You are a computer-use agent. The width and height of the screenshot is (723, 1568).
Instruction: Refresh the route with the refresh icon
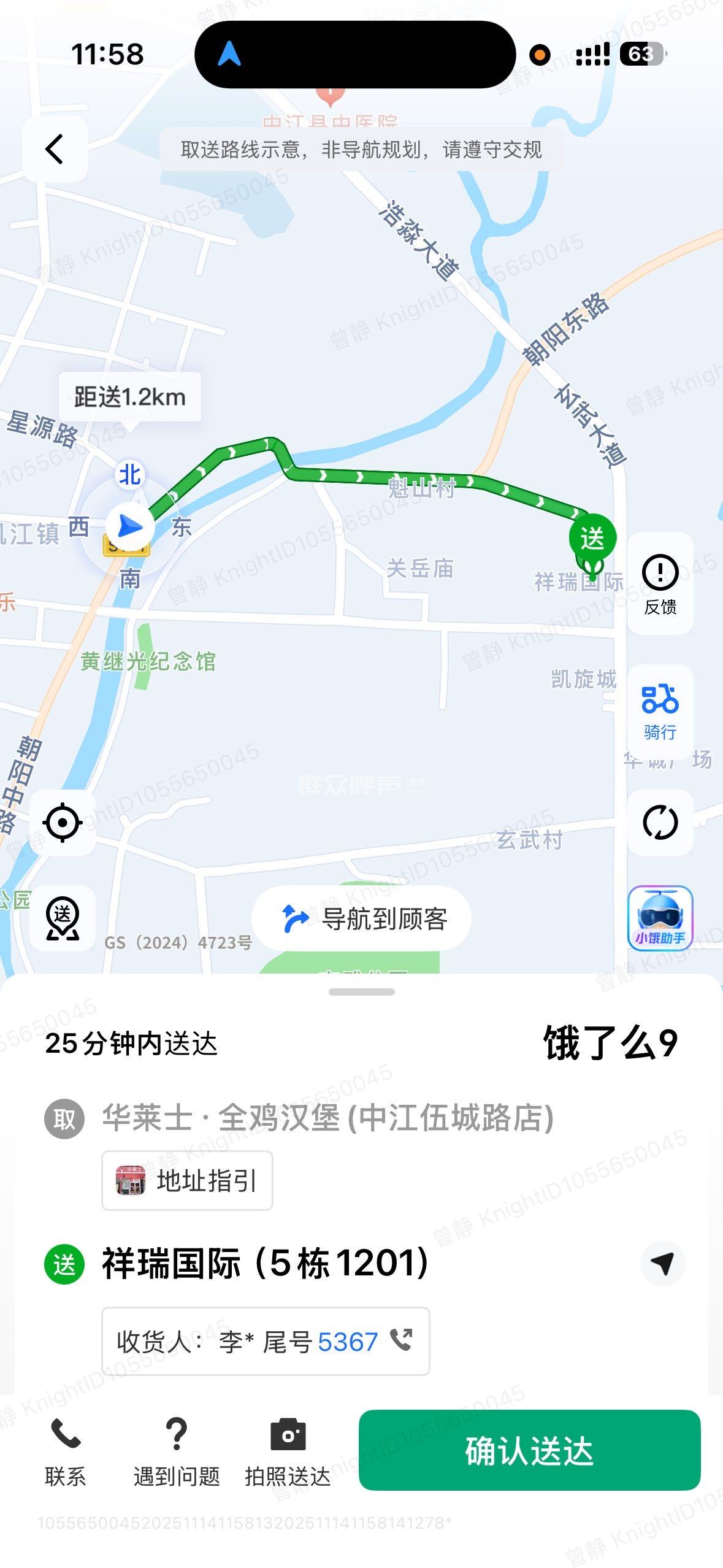(x=660, y=823)
